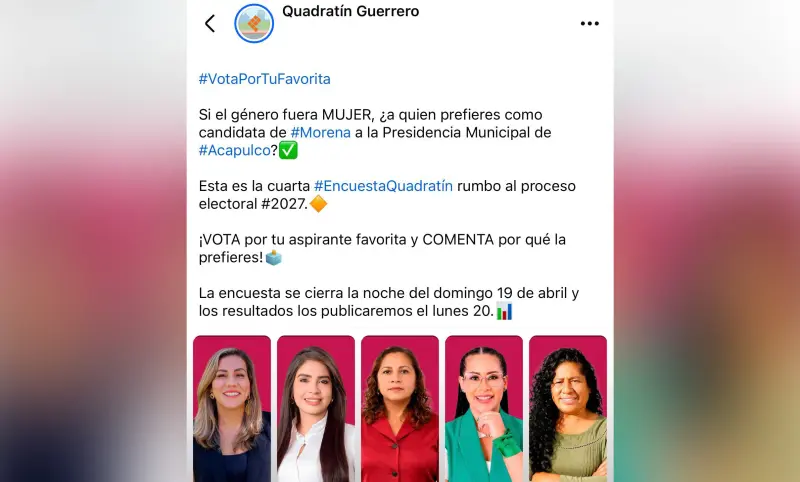Open the photo of the woman in navy blazer
This screenshot has width=800, height=482.
tap(232, 410)
